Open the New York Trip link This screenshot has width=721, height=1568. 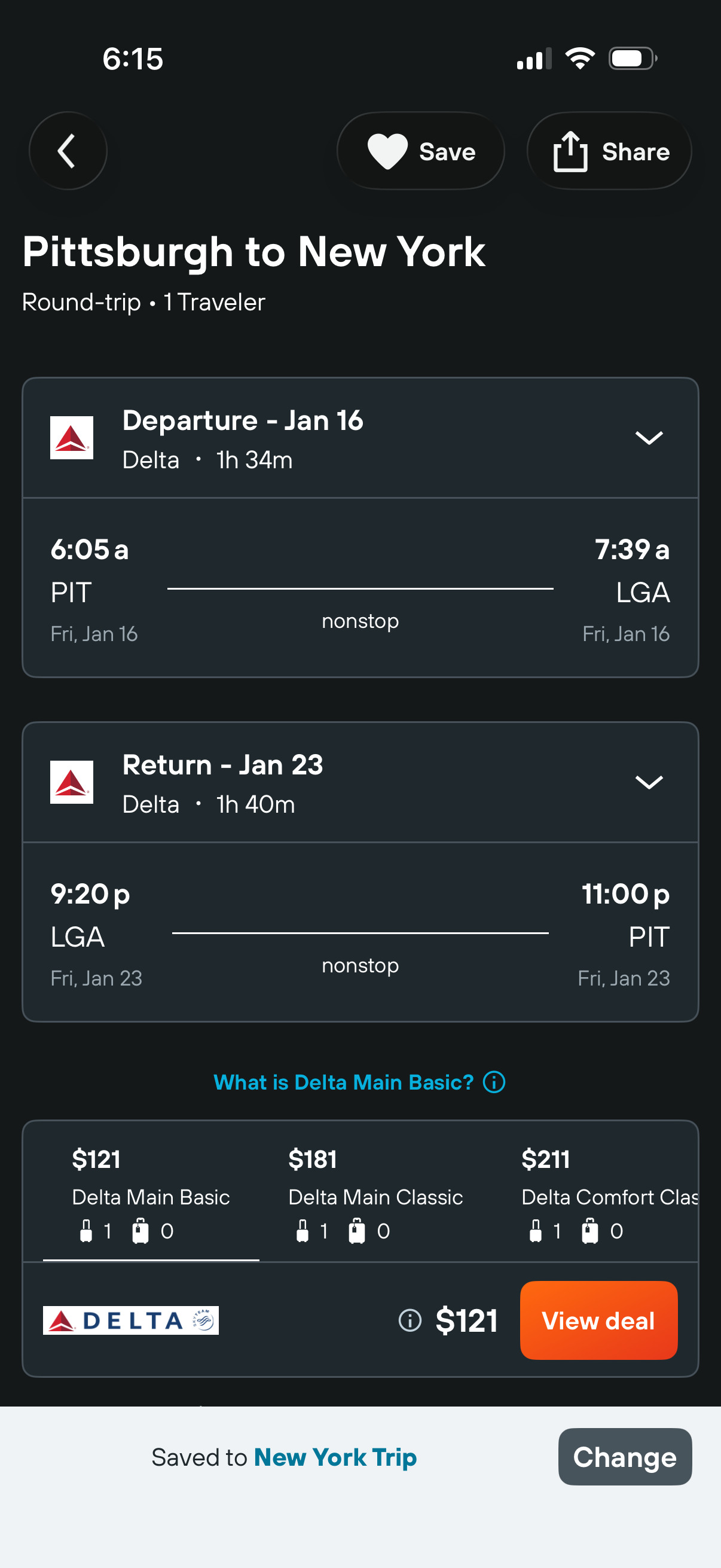(335, 1458)
